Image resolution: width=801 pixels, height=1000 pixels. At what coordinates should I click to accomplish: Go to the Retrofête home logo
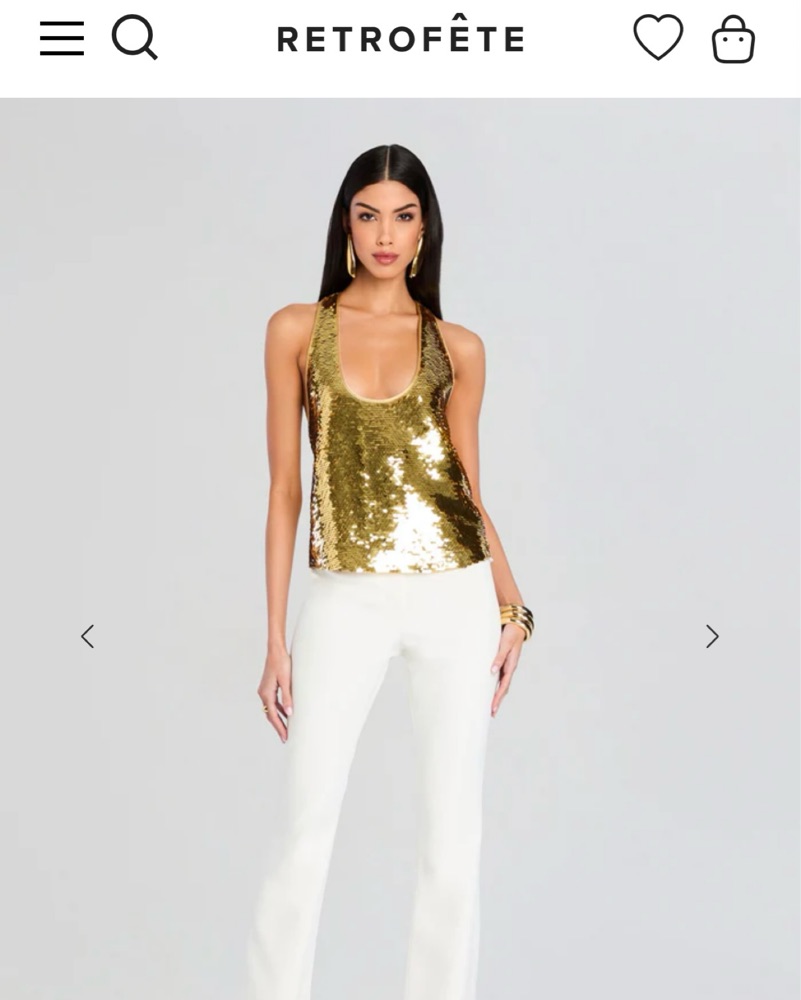(400, 39)
